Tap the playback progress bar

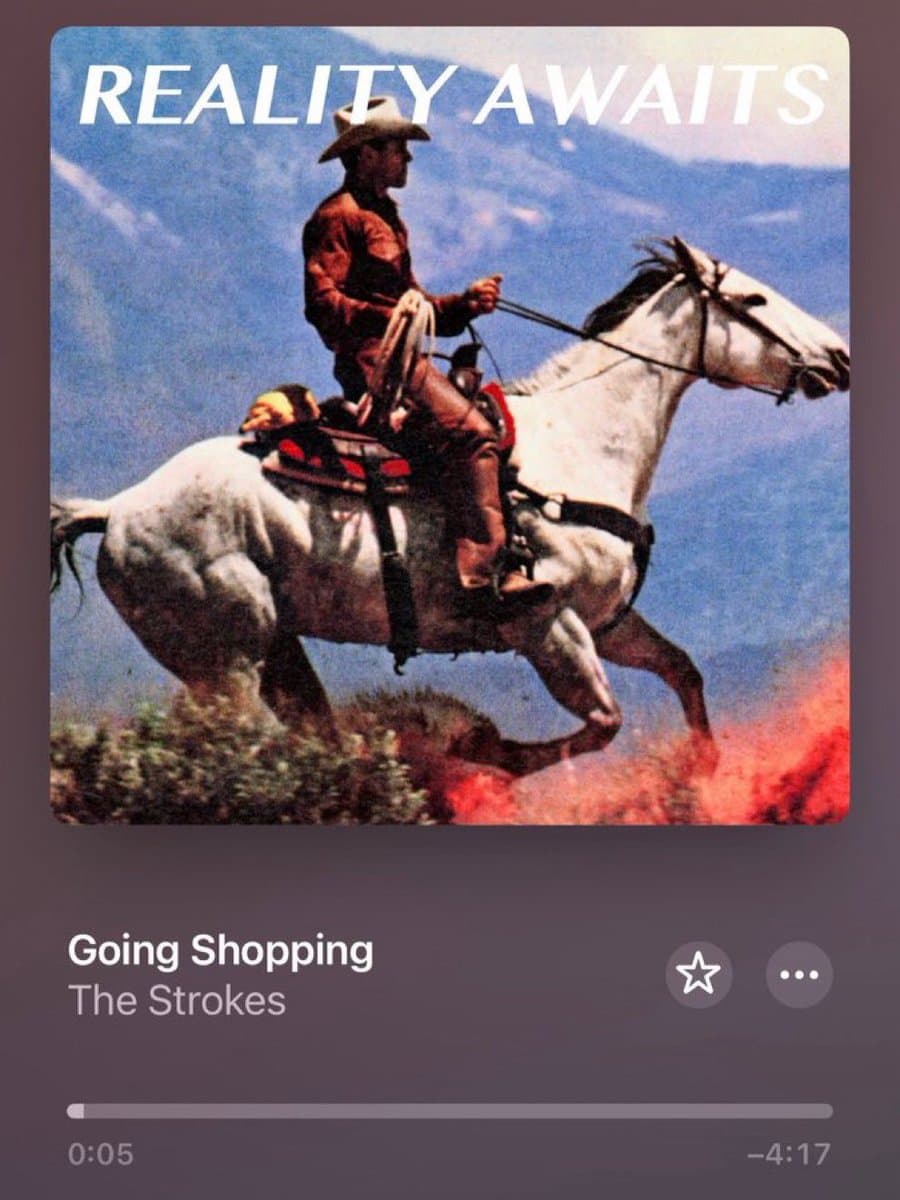pos(449,1111)
